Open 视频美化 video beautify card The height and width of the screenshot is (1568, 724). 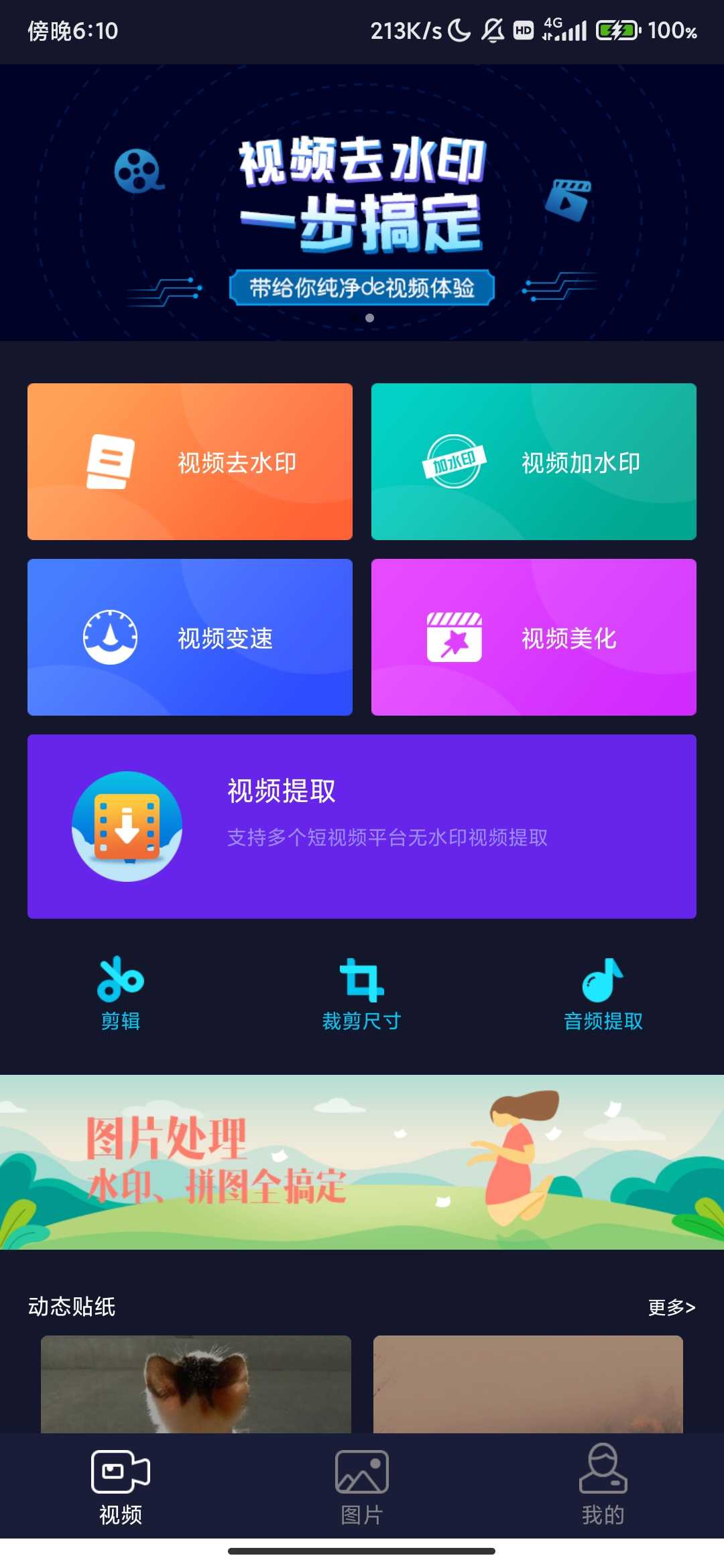tap(534, 637)
